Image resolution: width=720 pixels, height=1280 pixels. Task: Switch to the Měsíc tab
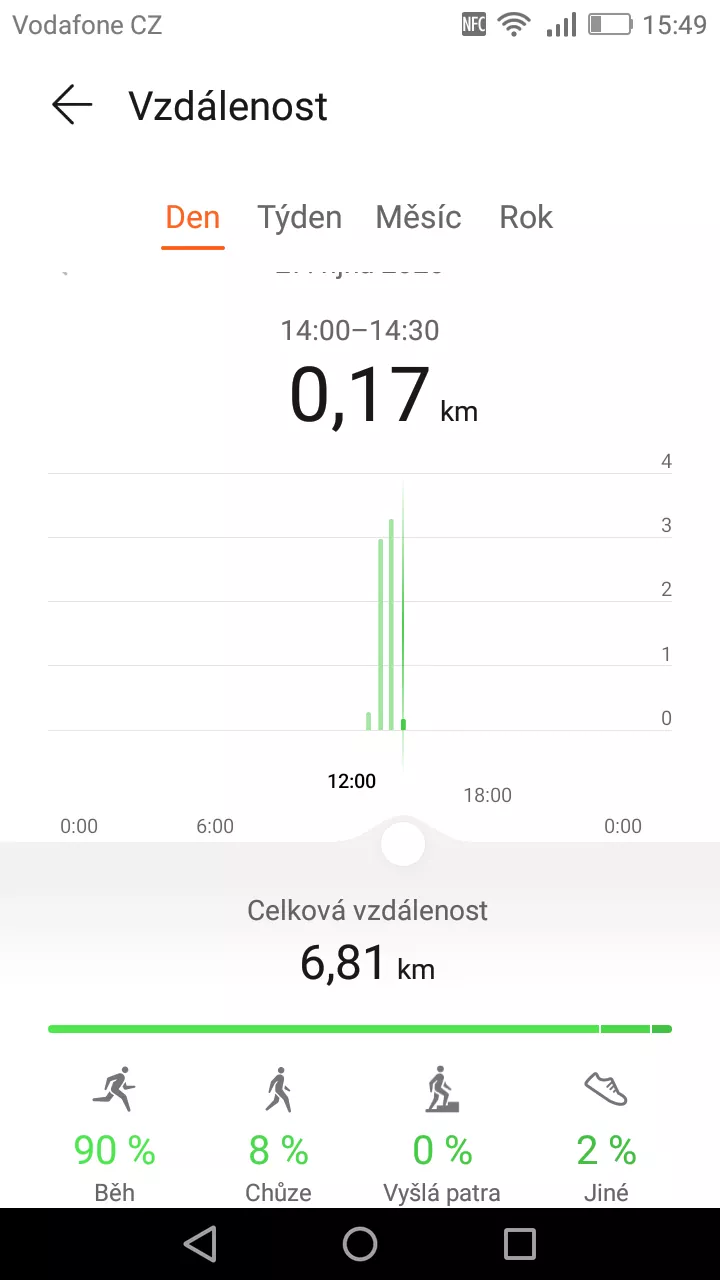pyautogui.click(x=418, y=217)
